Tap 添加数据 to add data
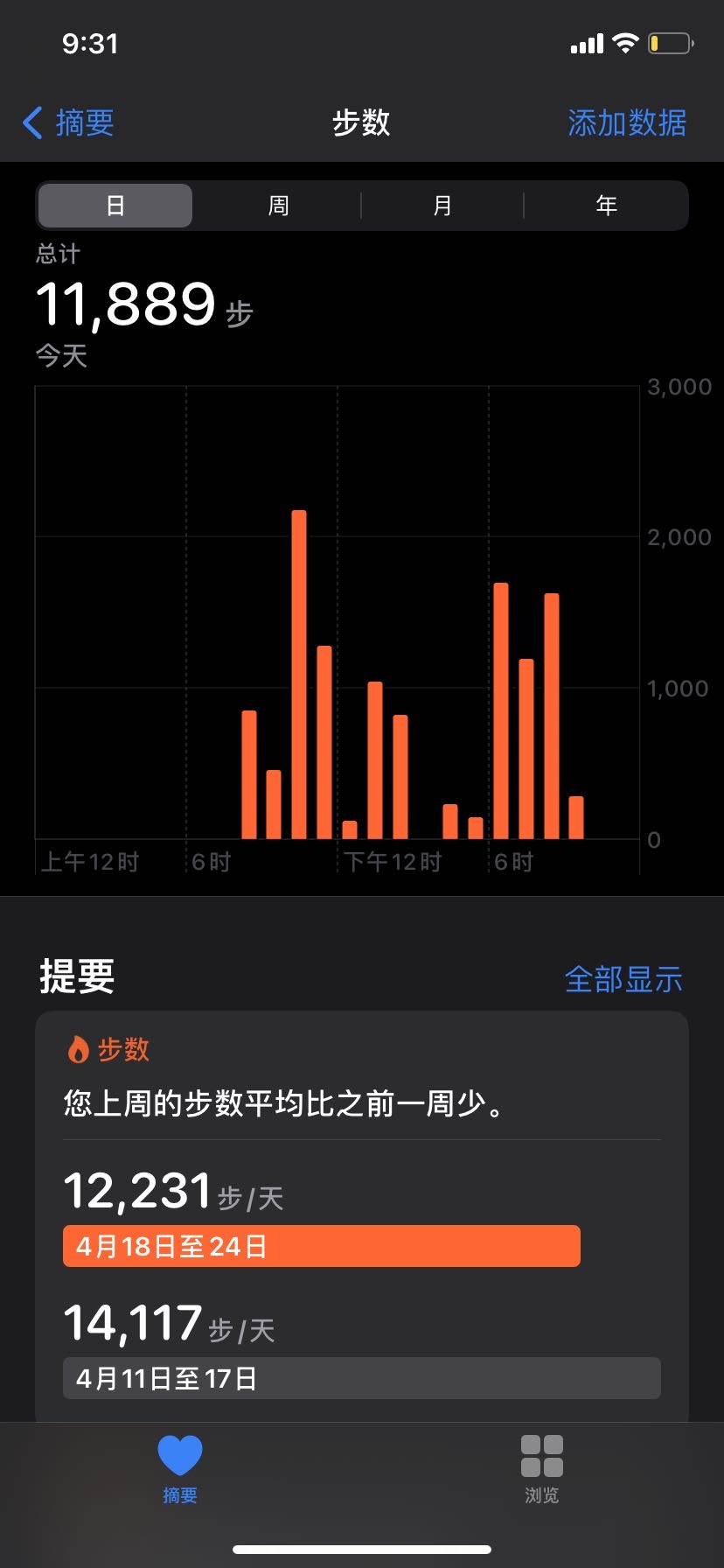724x1568 pixels. coord(626,122)
